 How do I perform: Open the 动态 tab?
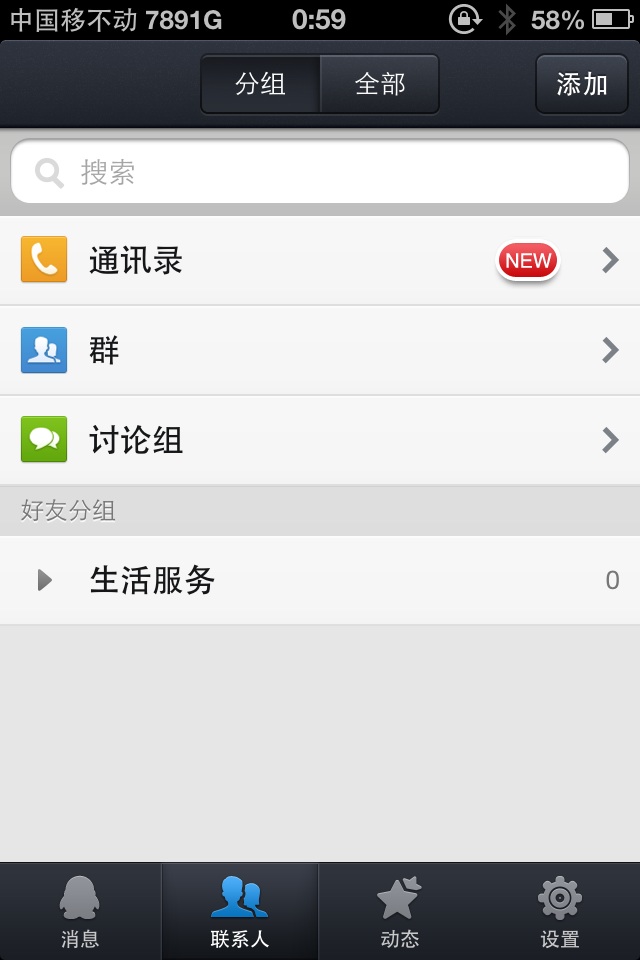coord(400,912)
